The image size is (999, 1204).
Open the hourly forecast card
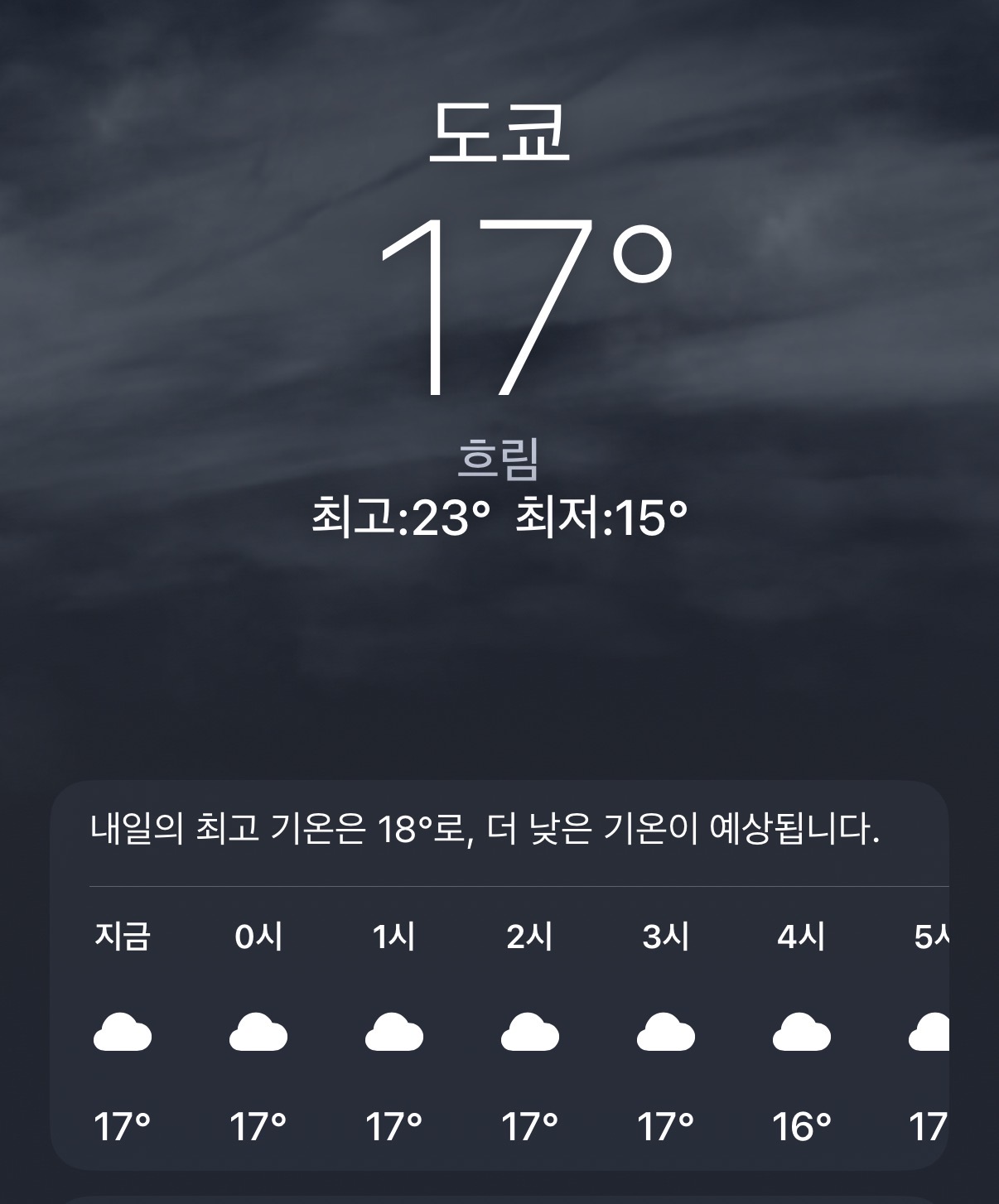tap(499, 977)
